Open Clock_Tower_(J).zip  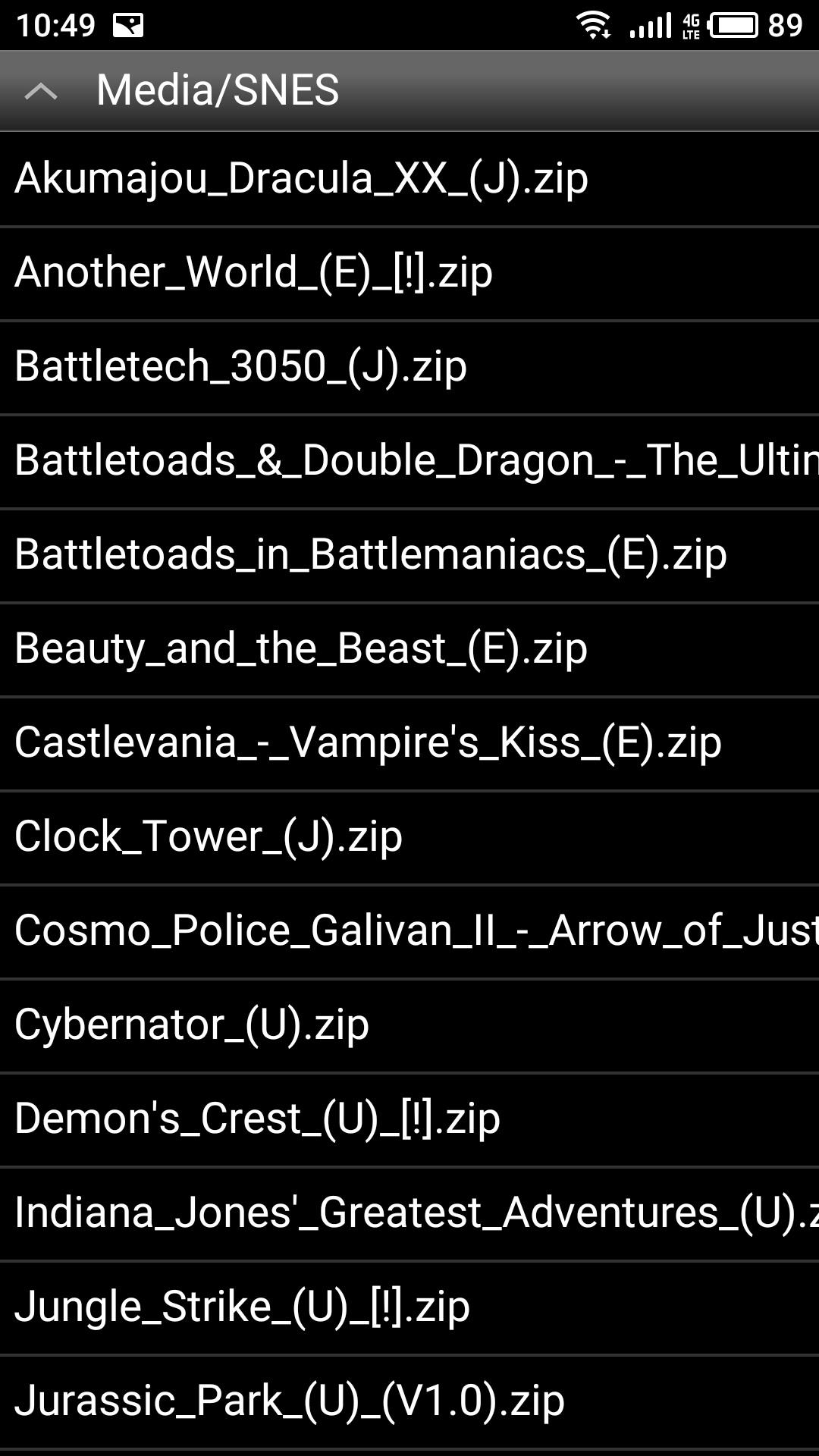pos(409,838)
